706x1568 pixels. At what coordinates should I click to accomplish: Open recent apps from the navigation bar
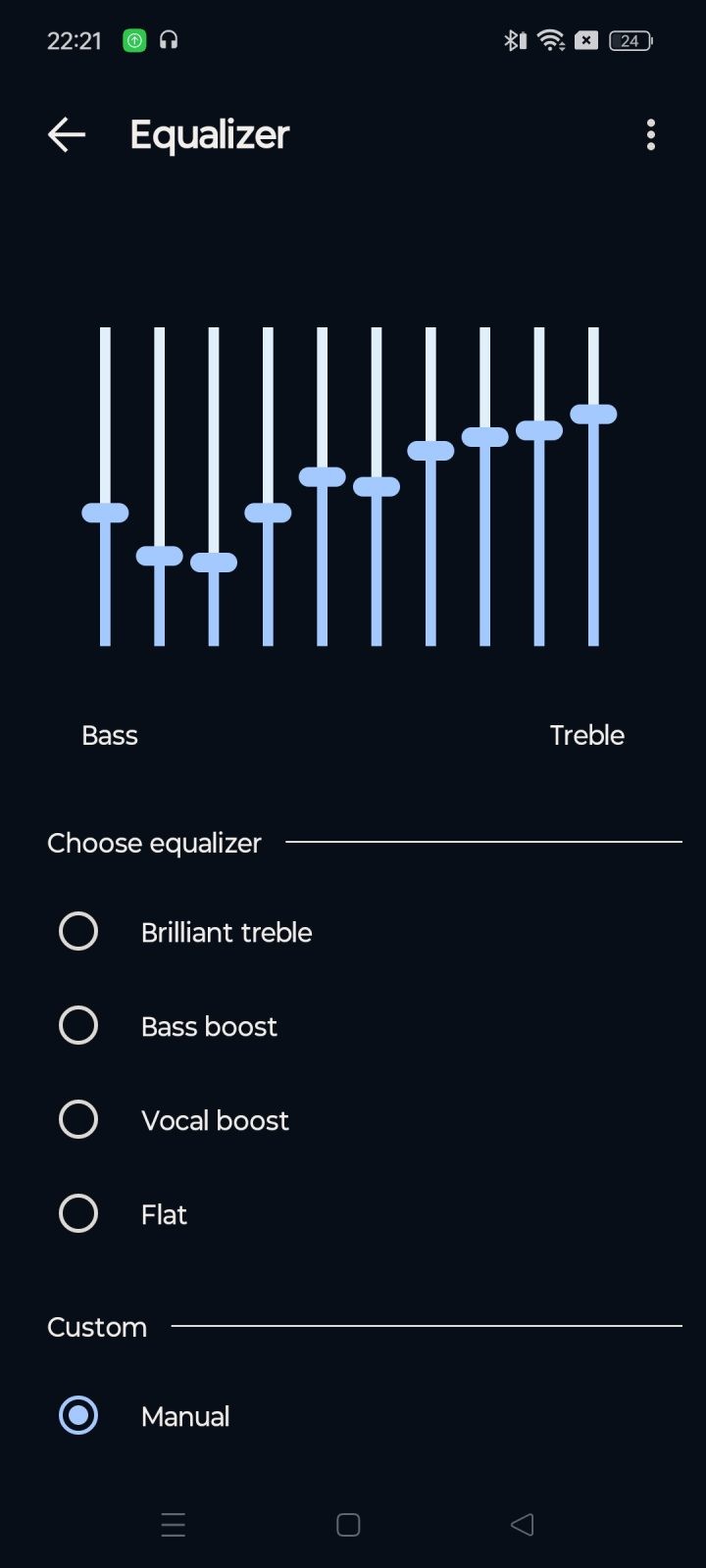point(174,1525)
